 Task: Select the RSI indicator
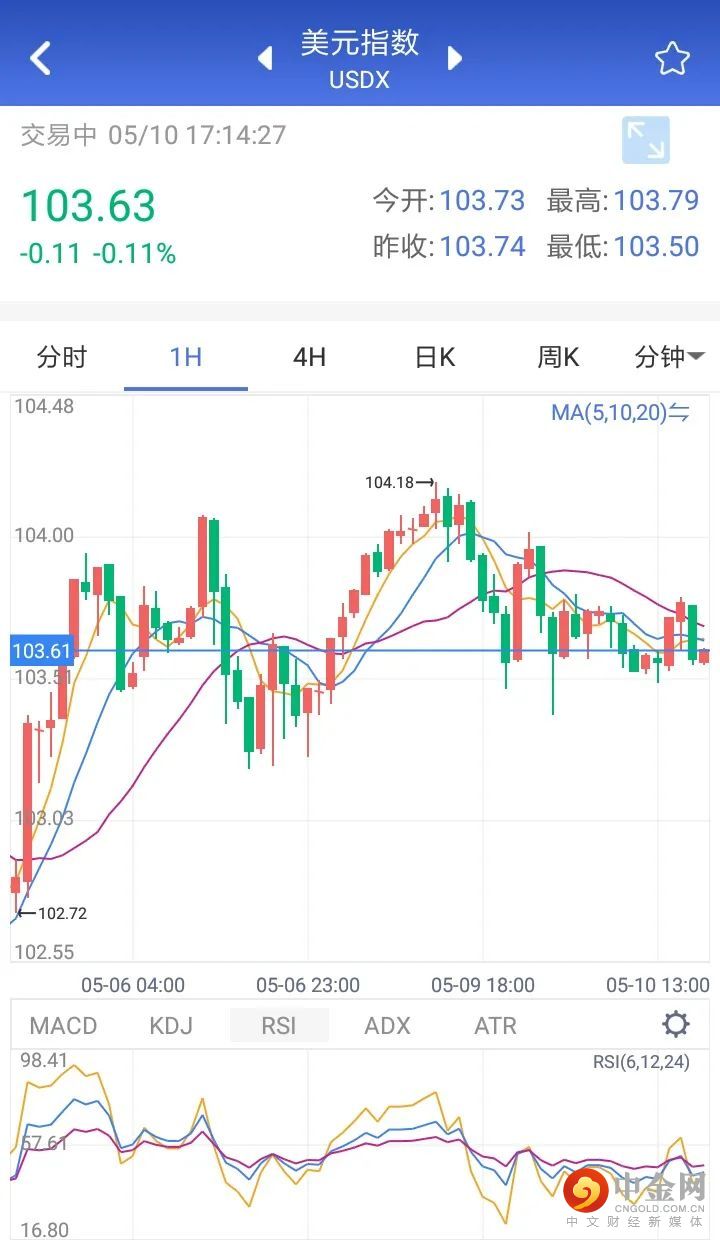[x=279, y=1025]
